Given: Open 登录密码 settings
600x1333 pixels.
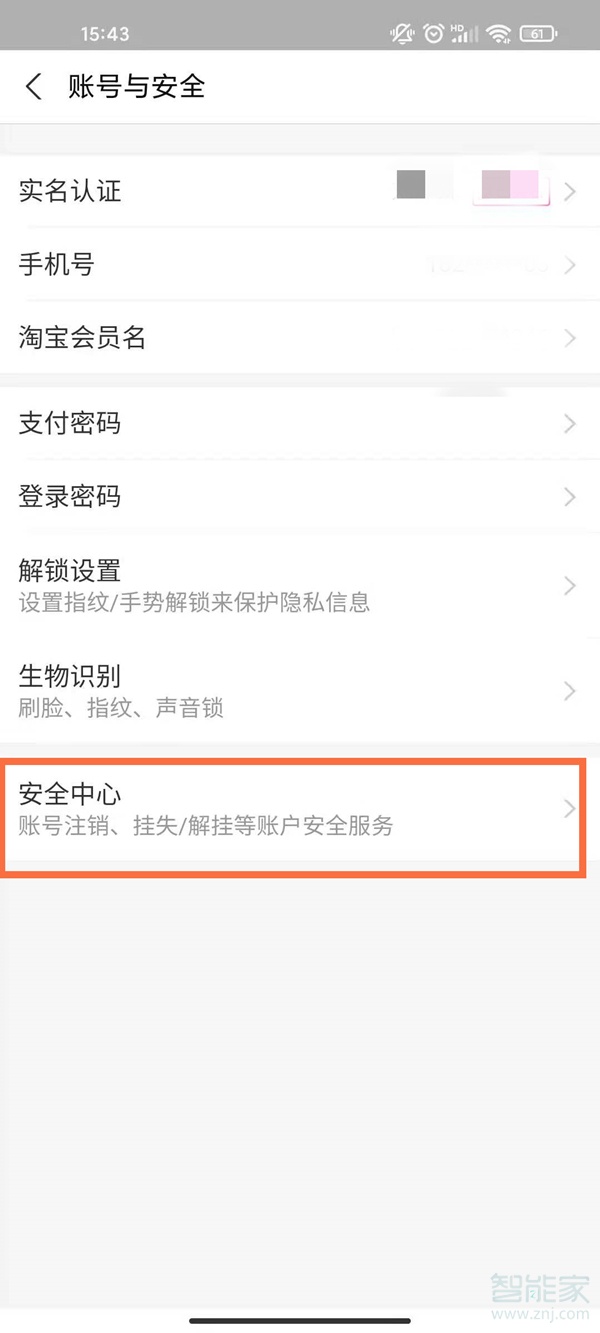Looking at the screenshot, I should tap(300, 497).
